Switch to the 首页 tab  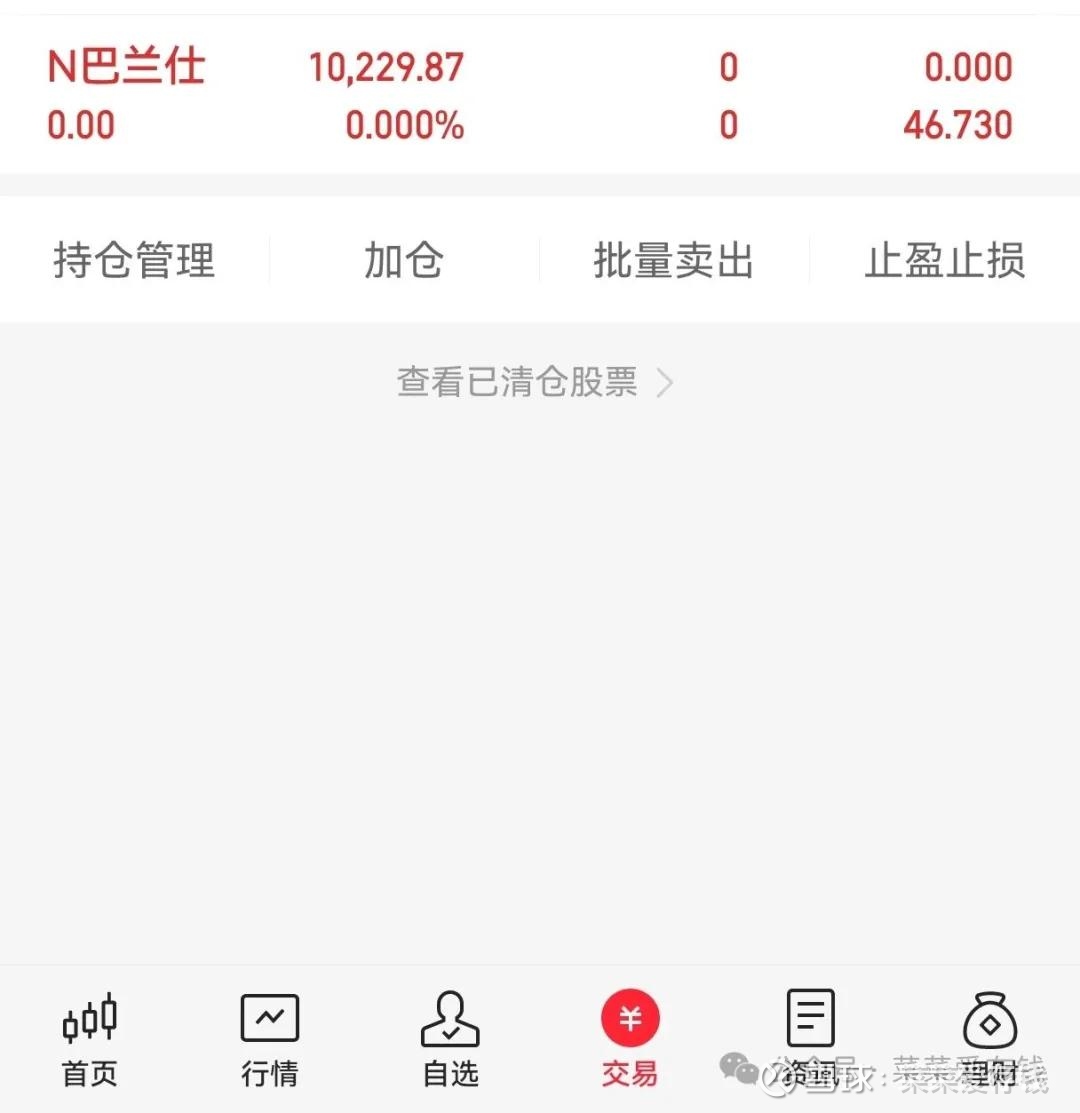click(x=90, y=1040)
